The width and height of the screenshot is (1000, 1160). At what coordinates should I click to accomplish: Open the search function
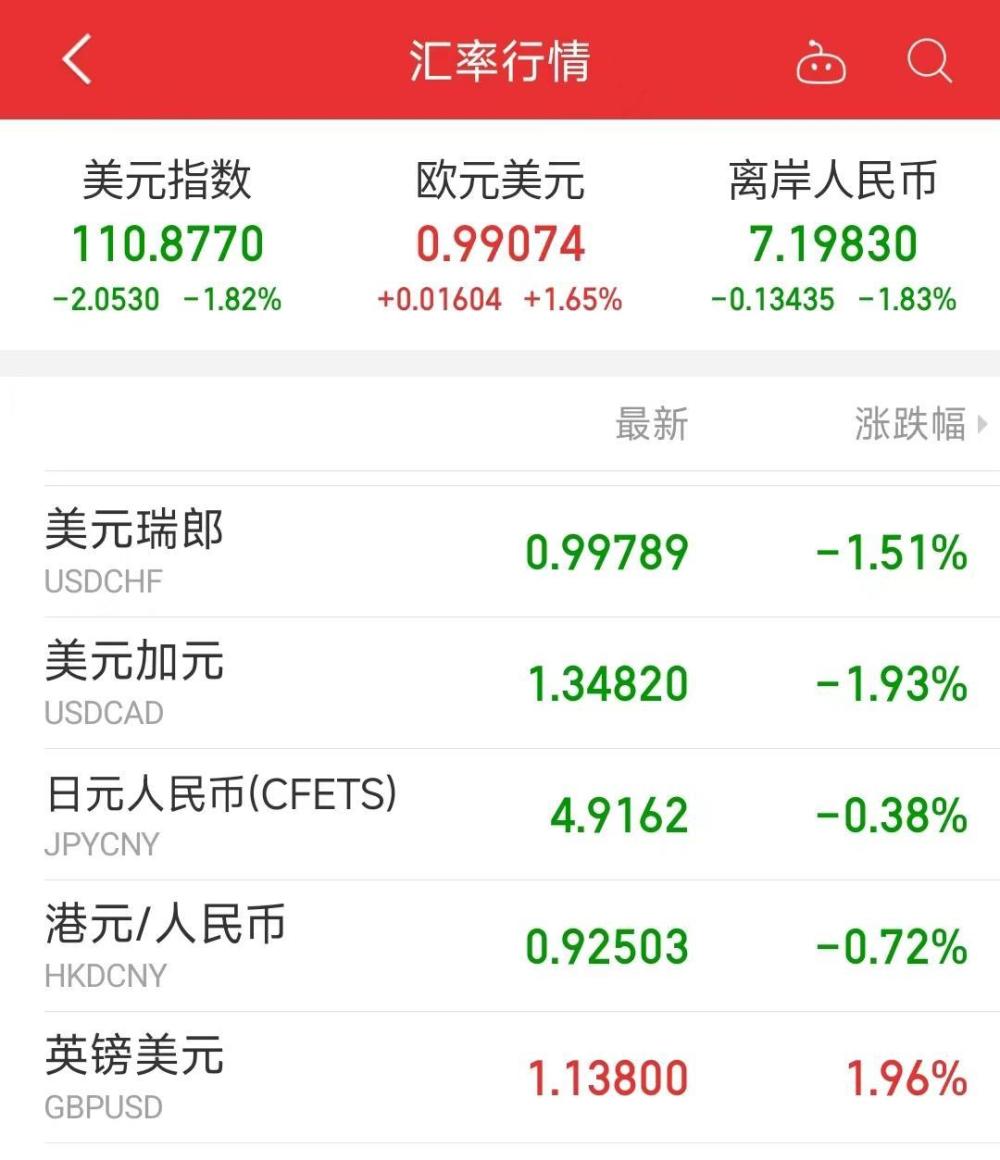click(x=930, y=62)
